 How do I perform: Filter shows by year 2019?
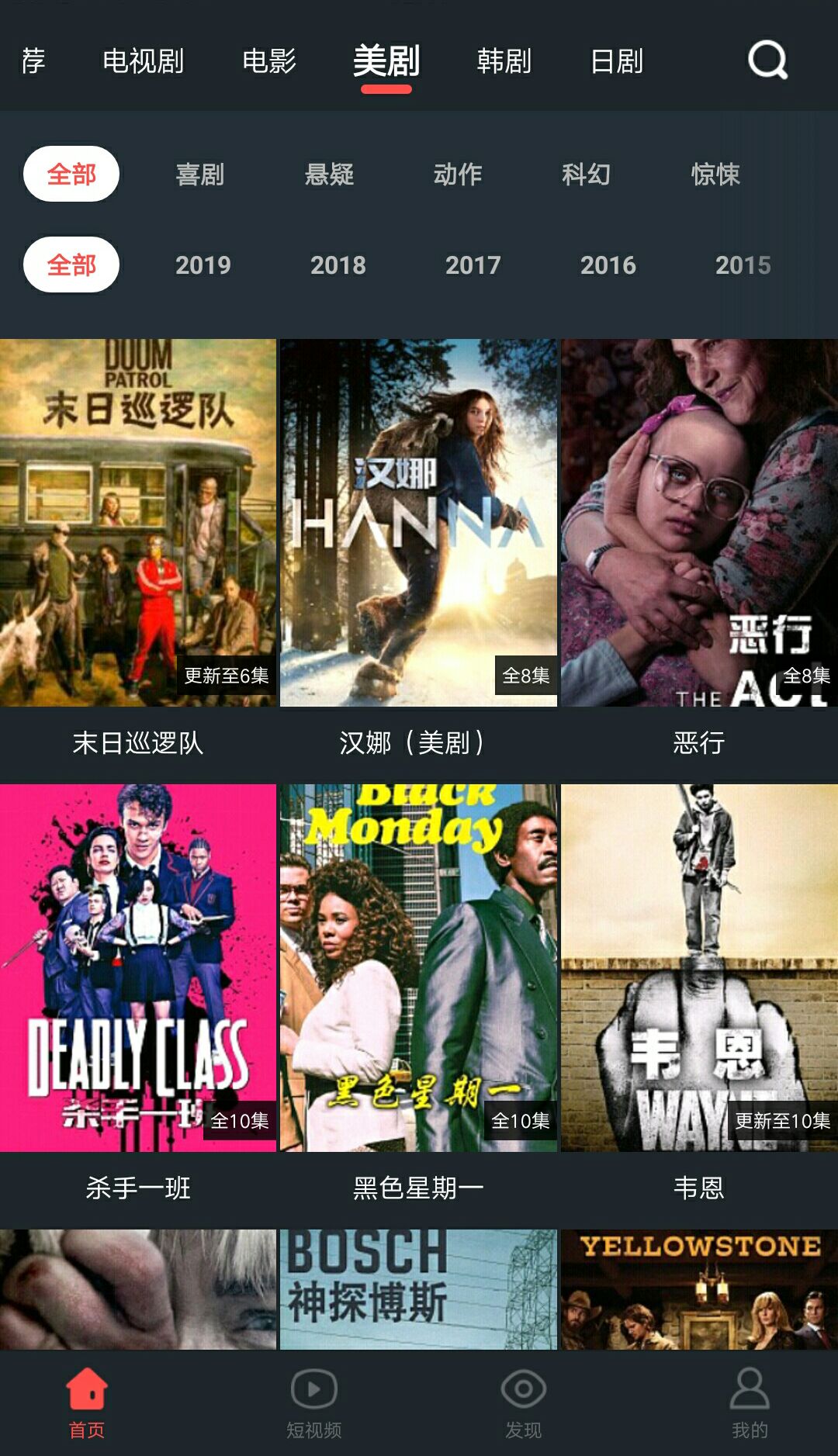coord(203,265)
